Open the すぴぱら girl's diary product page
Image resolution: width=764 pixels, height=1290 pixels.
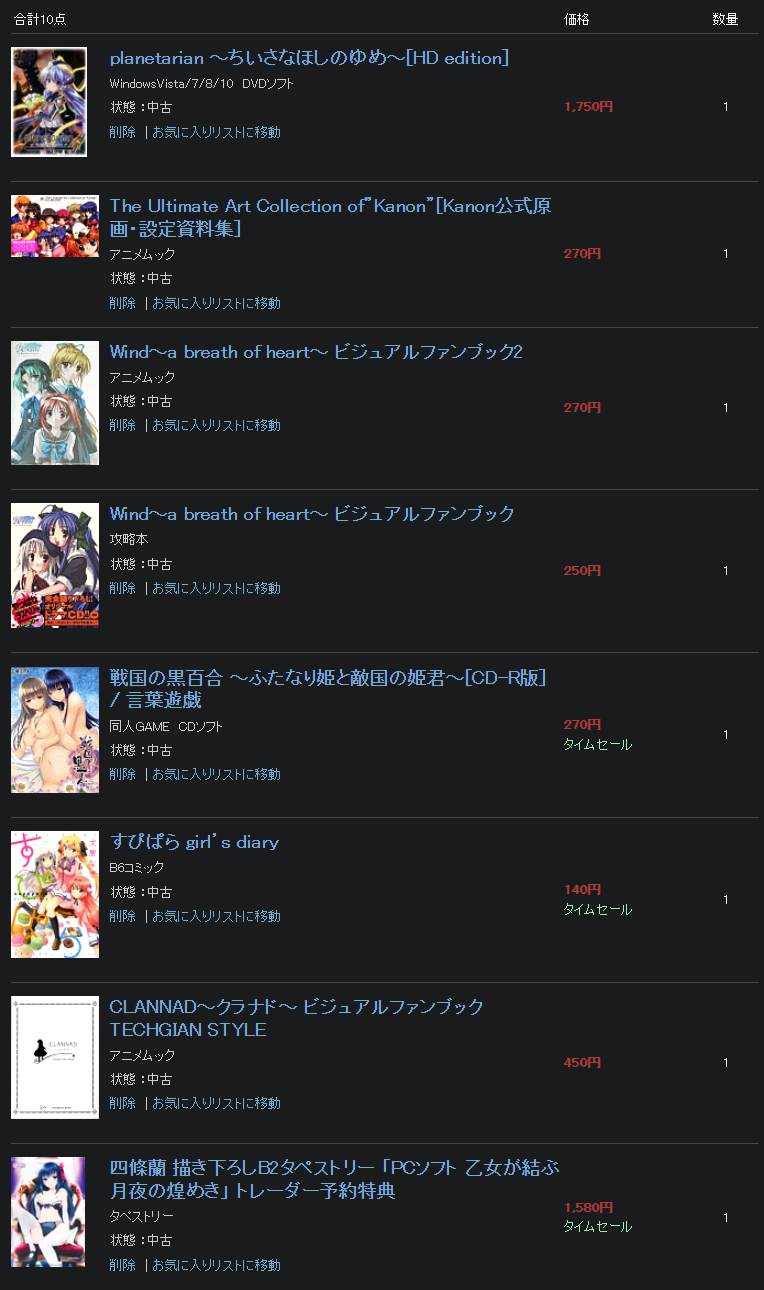point(195,842)
